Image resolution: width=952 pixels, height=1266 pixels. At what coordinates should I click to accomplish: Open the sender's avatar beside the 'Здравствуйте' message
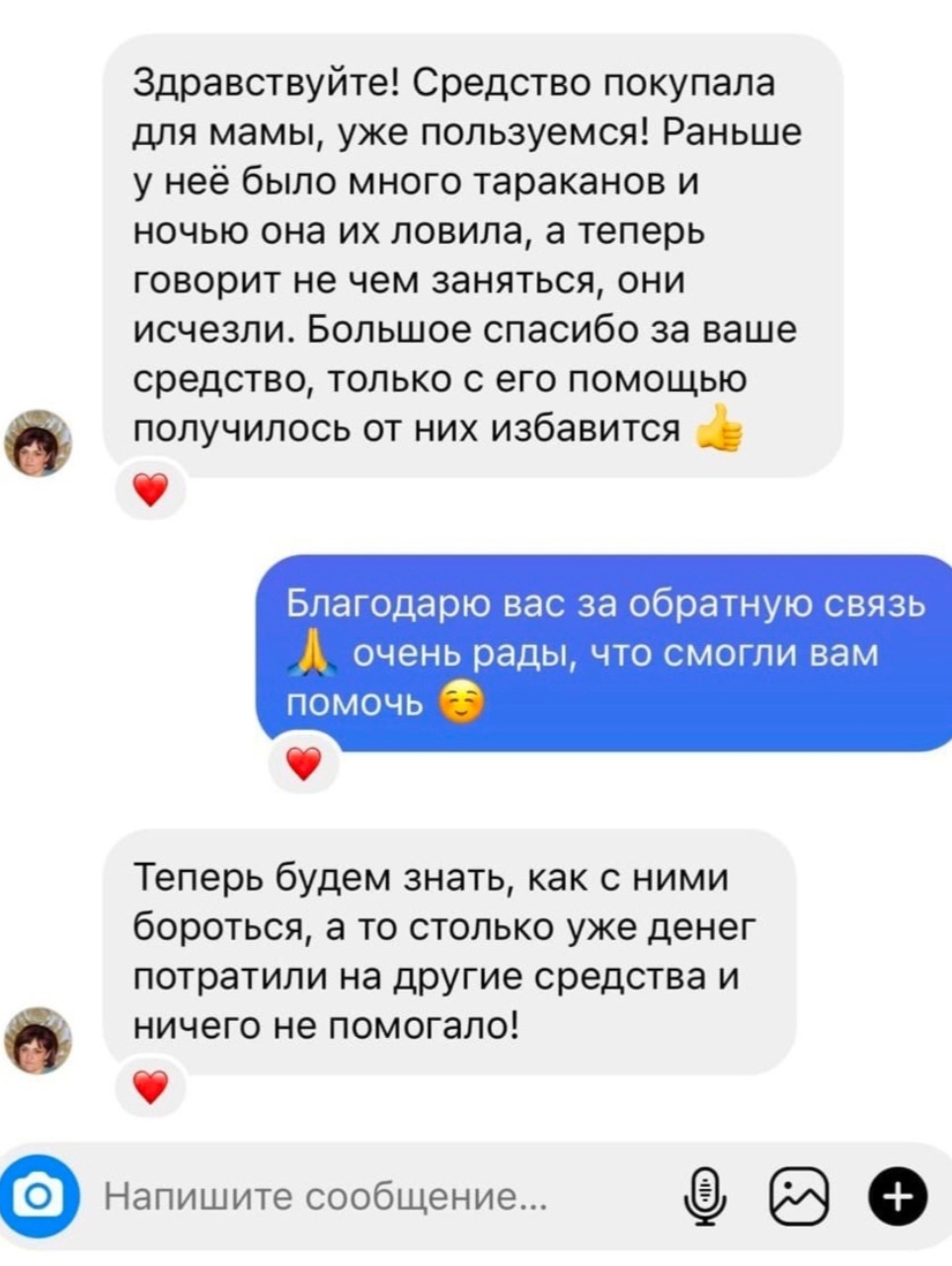tap(39, 442)
